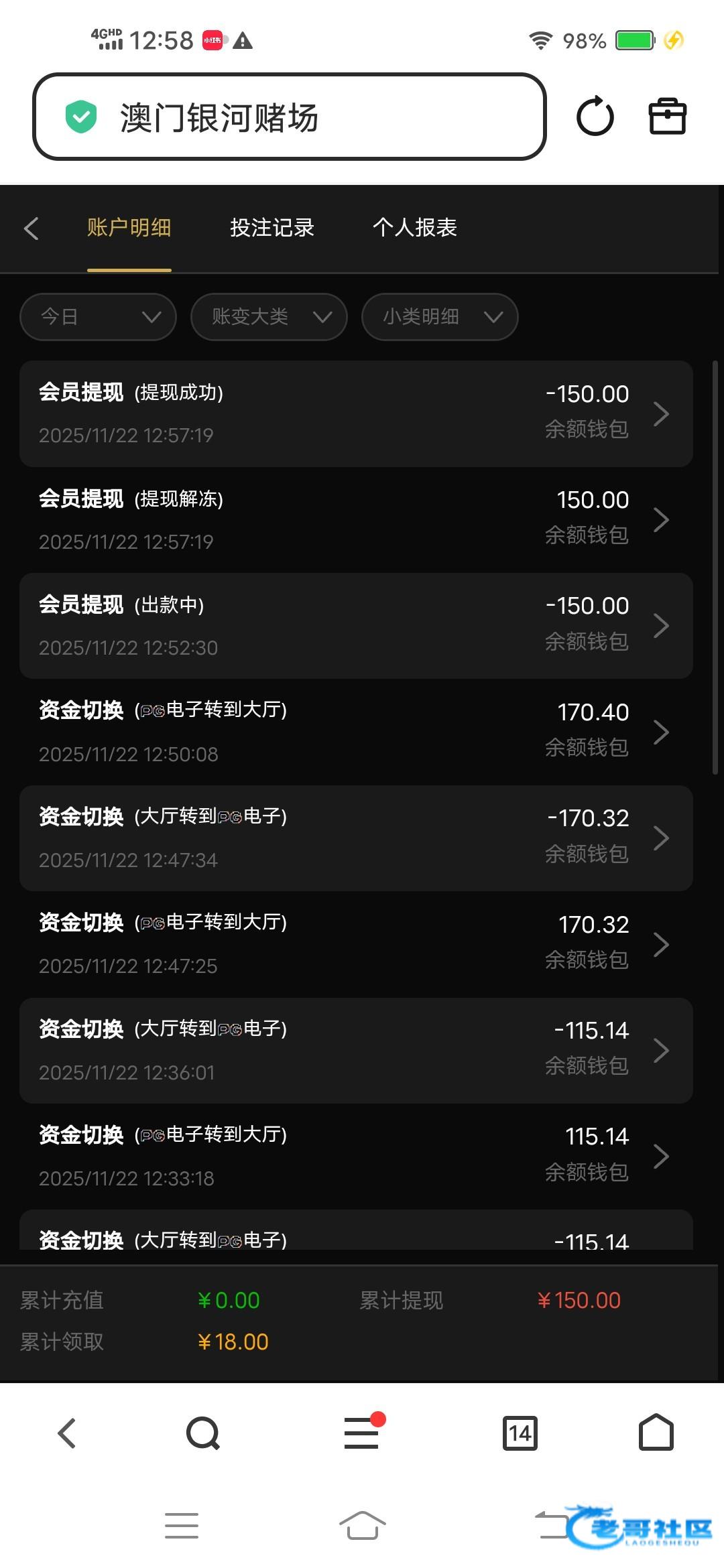Expand the 今日 date filter
Viewport: 724px width, 1568px height.
(99, 317)
